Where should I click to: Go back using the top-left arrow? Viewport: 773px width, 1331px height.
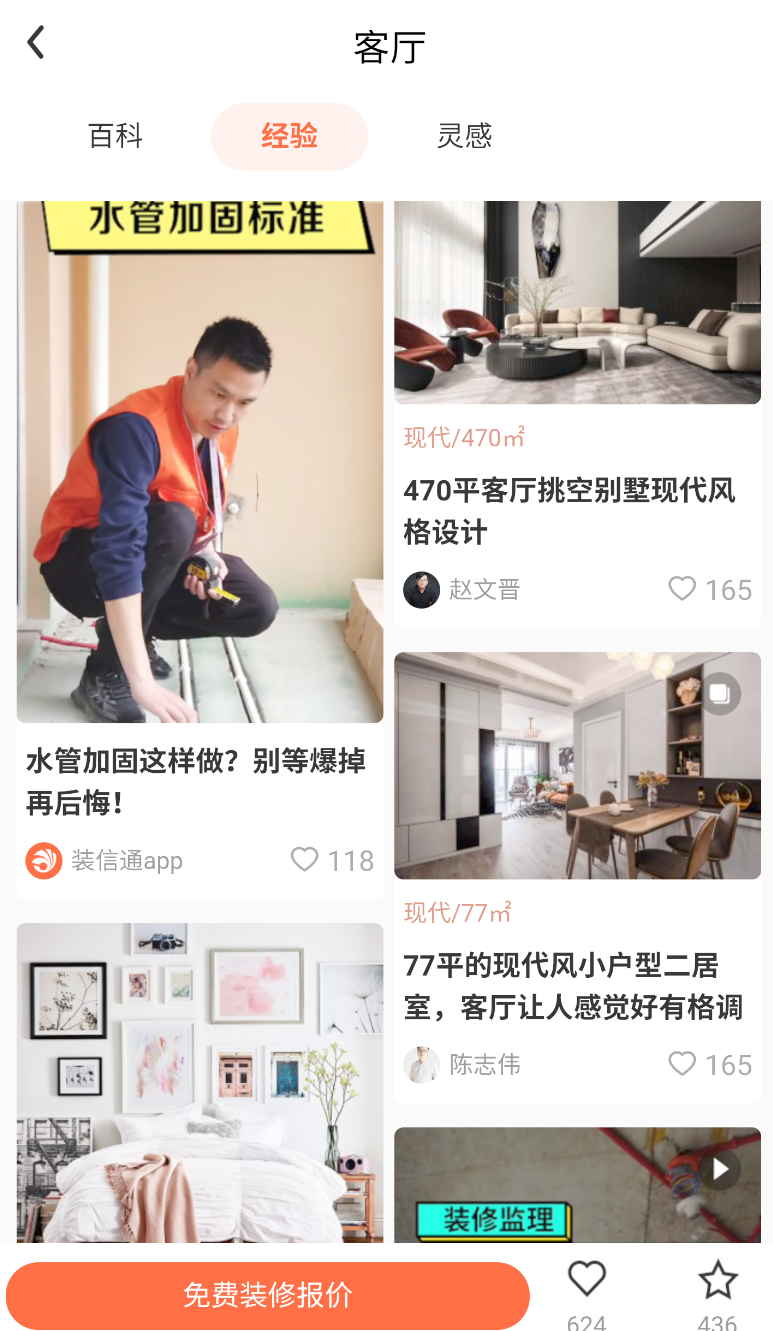pyautogui.click(x=36, y=43)
